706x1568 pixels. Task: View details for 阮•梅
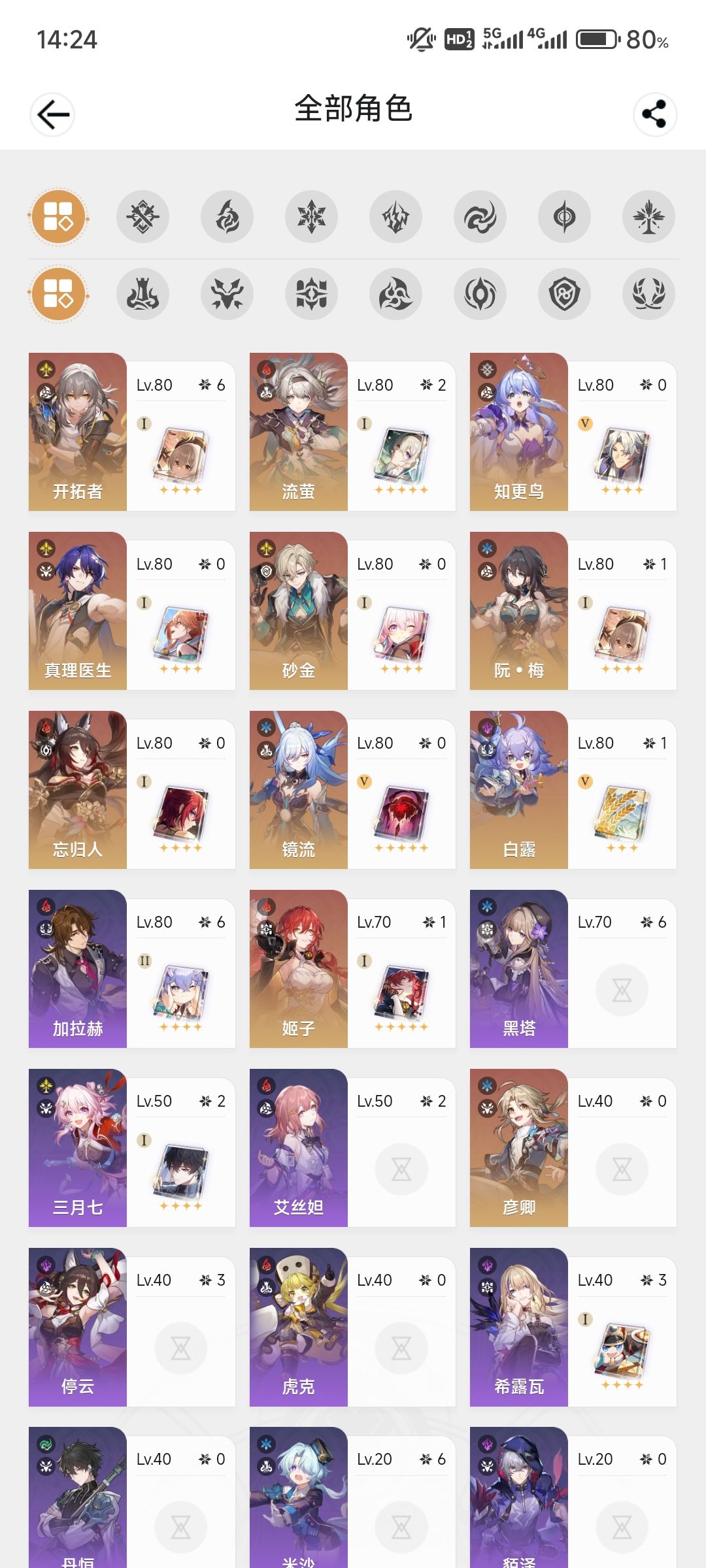pyautogui.click(x=573, y=611)
